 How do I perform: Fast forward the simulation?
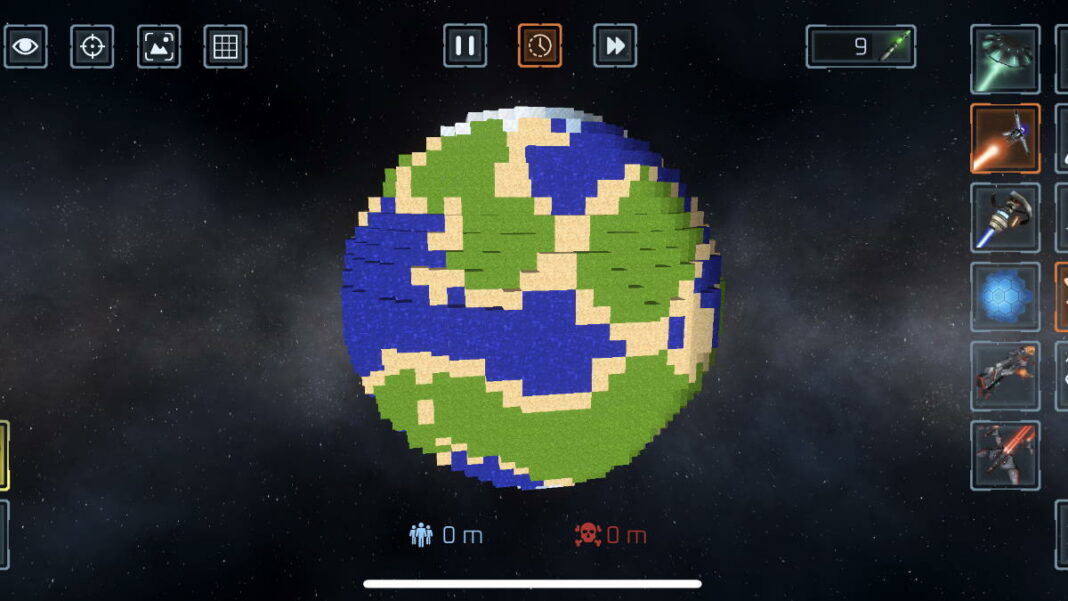tap(615, 46)
